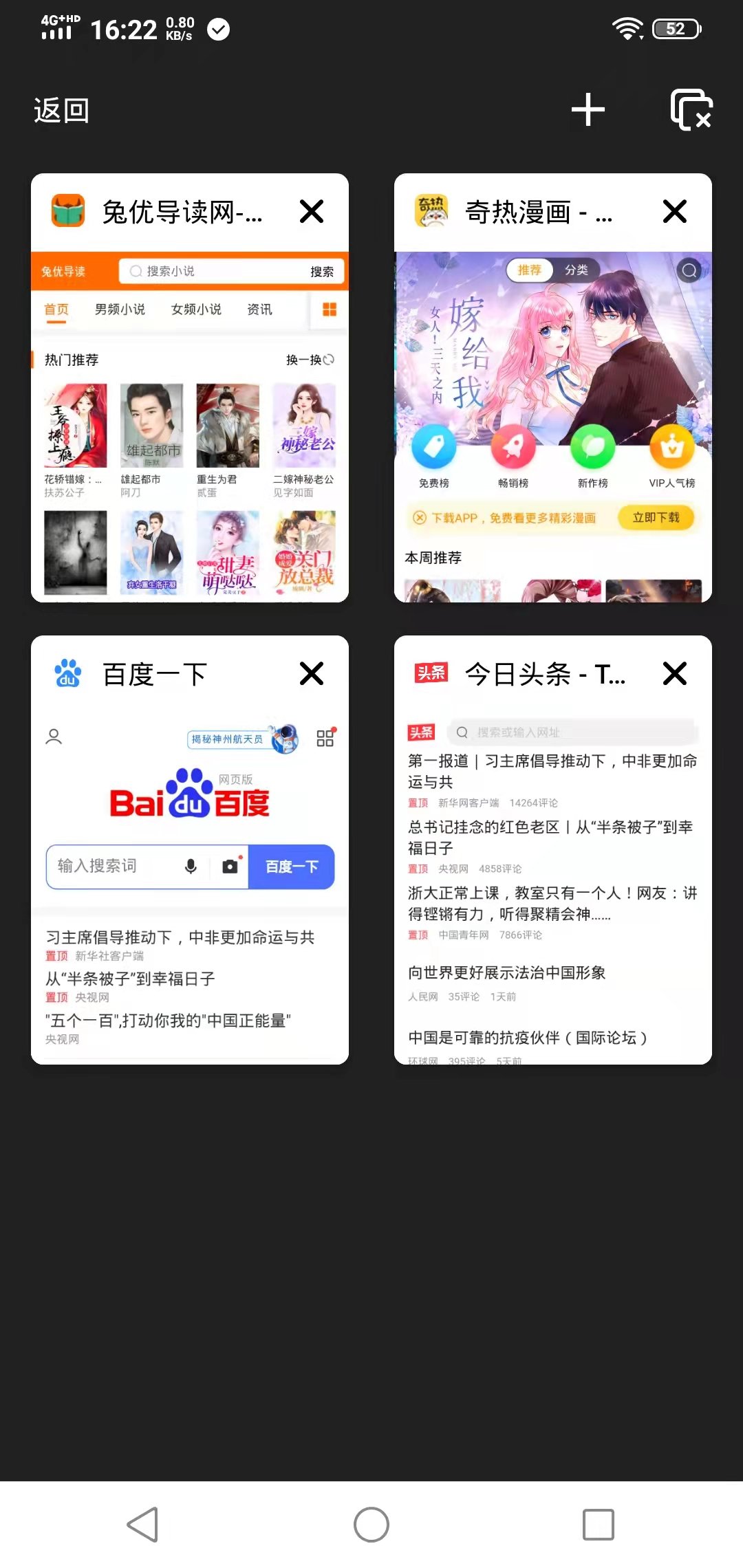
Task: Select the 首页 tab on 兔优导读网
Action: pyautogui.click(x=56, y=309)
